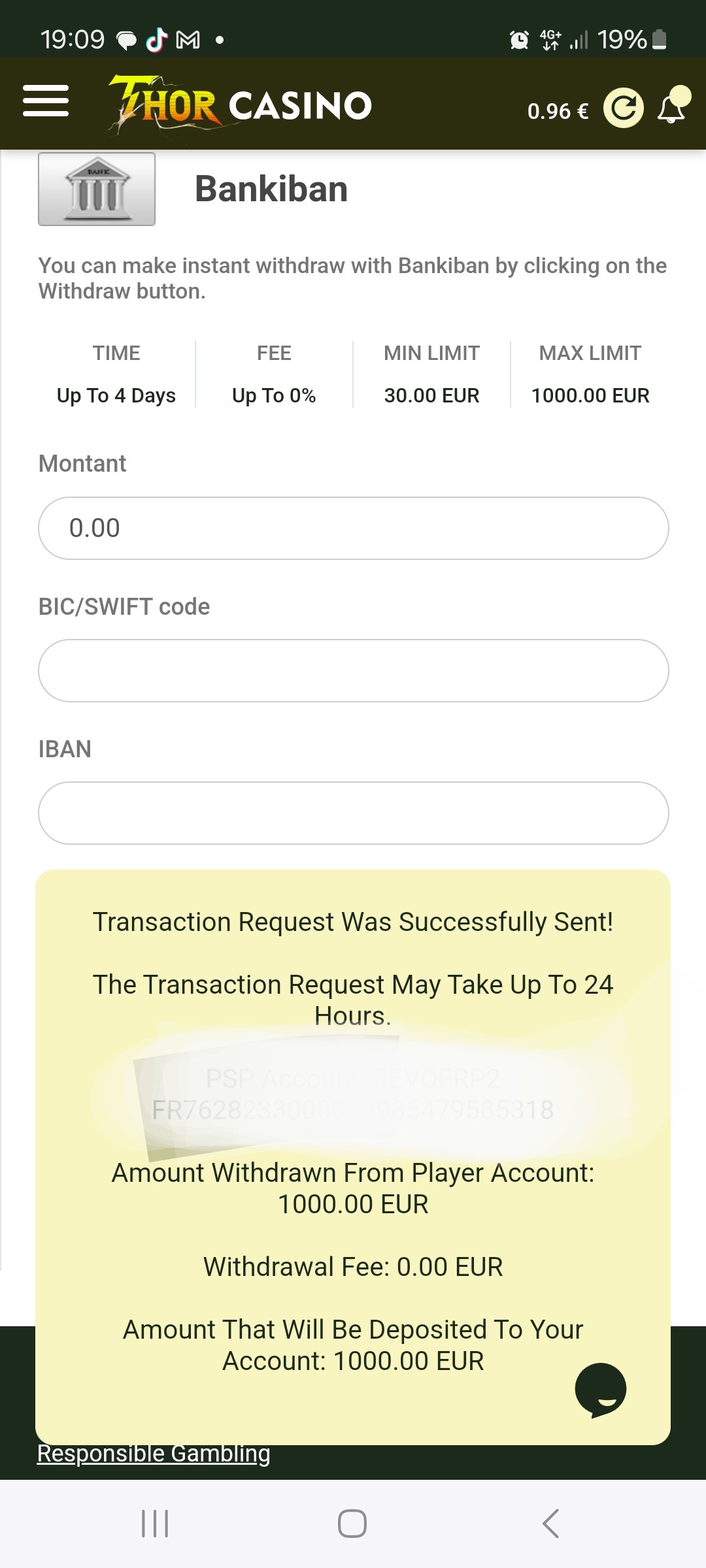This screenshot has height=1568, width=706.
Task: Refresh the account balance
Action: (x=623, y=108)
